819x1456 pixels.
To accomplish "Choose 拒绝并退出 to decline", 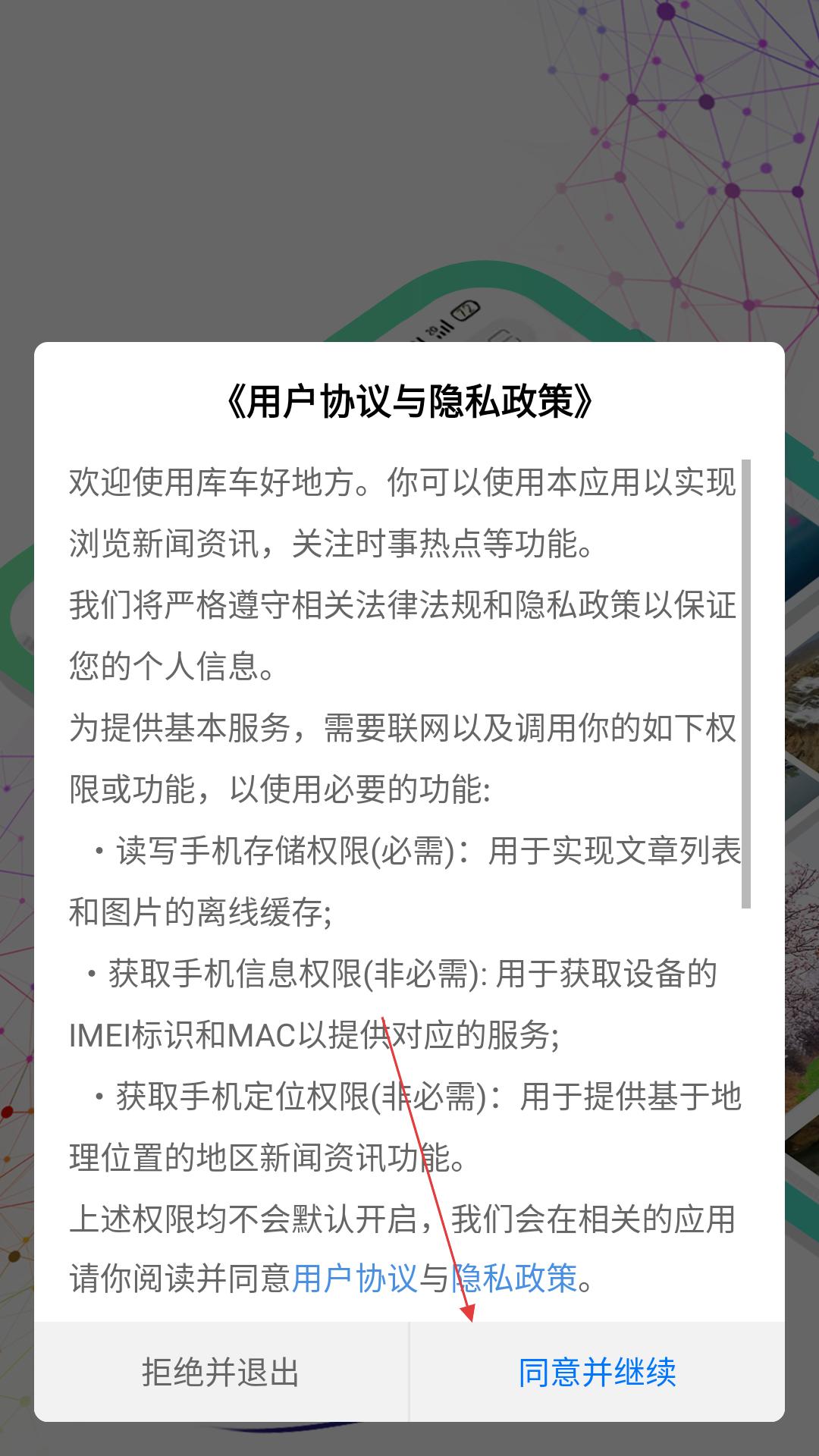I will pos(221,1372).
